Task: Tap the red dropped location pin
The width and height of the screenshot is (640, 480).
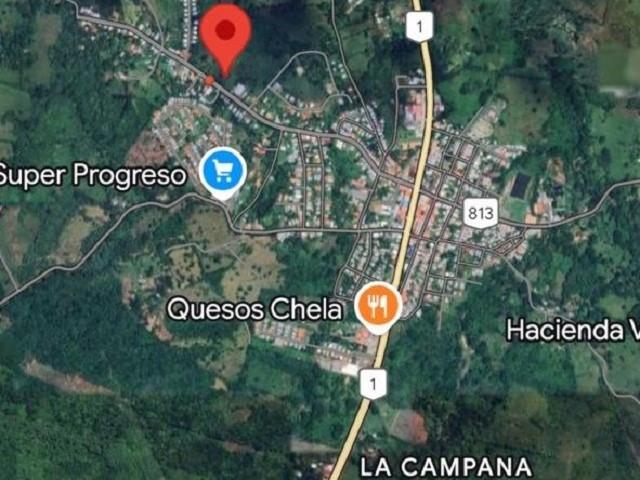Action: pos(225,34)
